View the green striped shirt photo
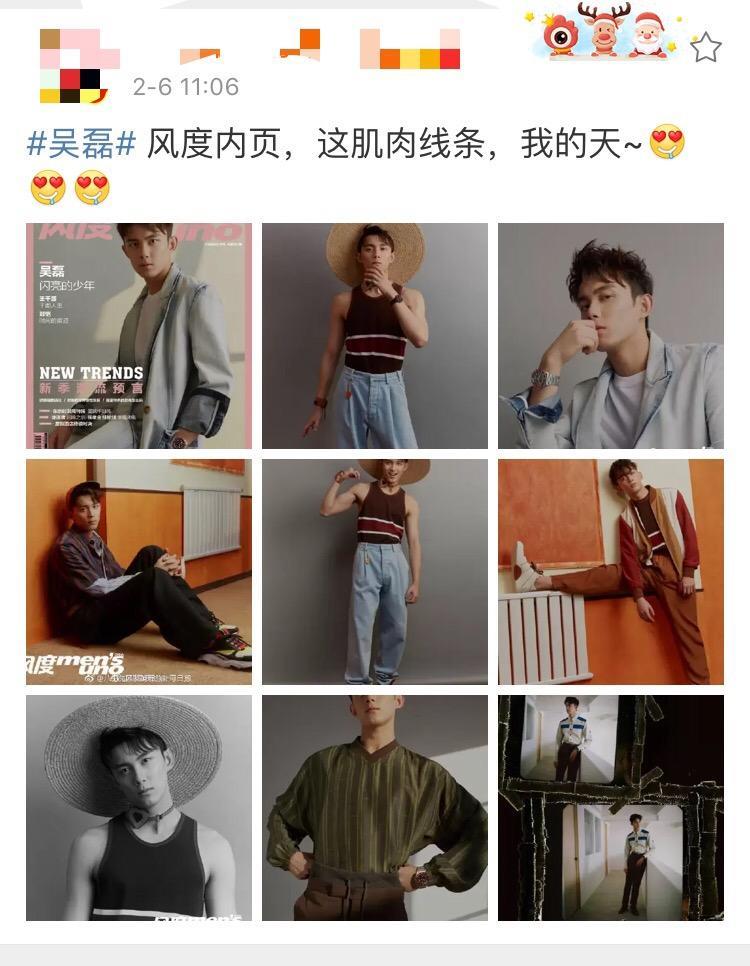 [x=375, y=808]
